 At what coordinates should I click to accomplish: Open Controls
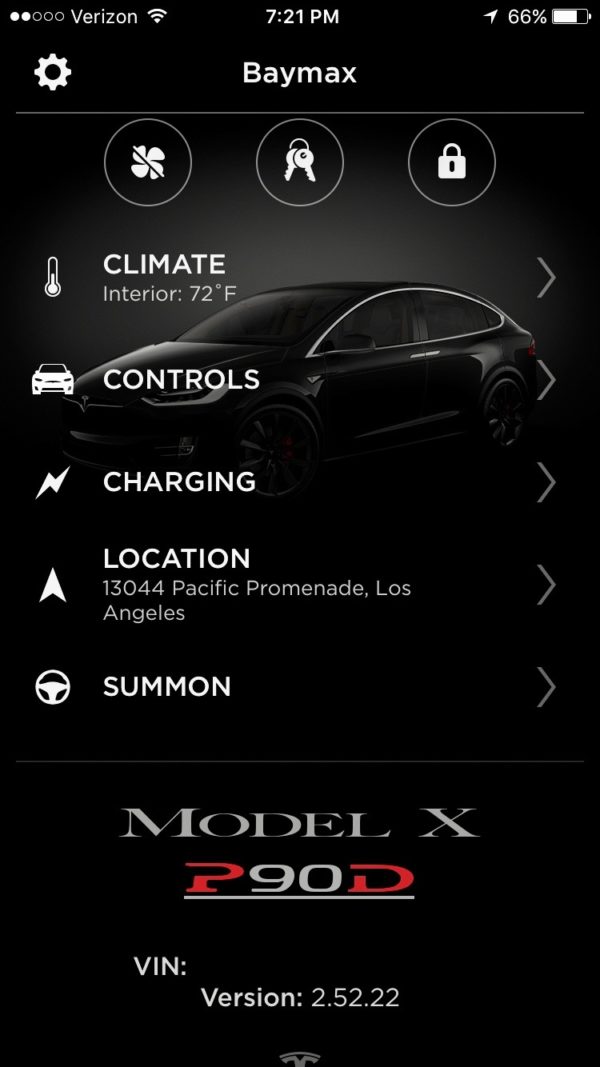coord(299,380)
